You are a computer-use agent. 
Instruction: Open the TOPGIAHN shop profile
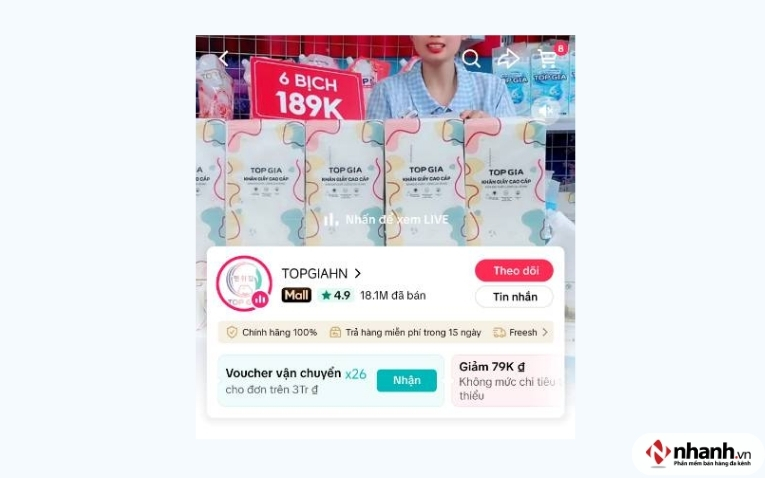[x=320, y=273]
